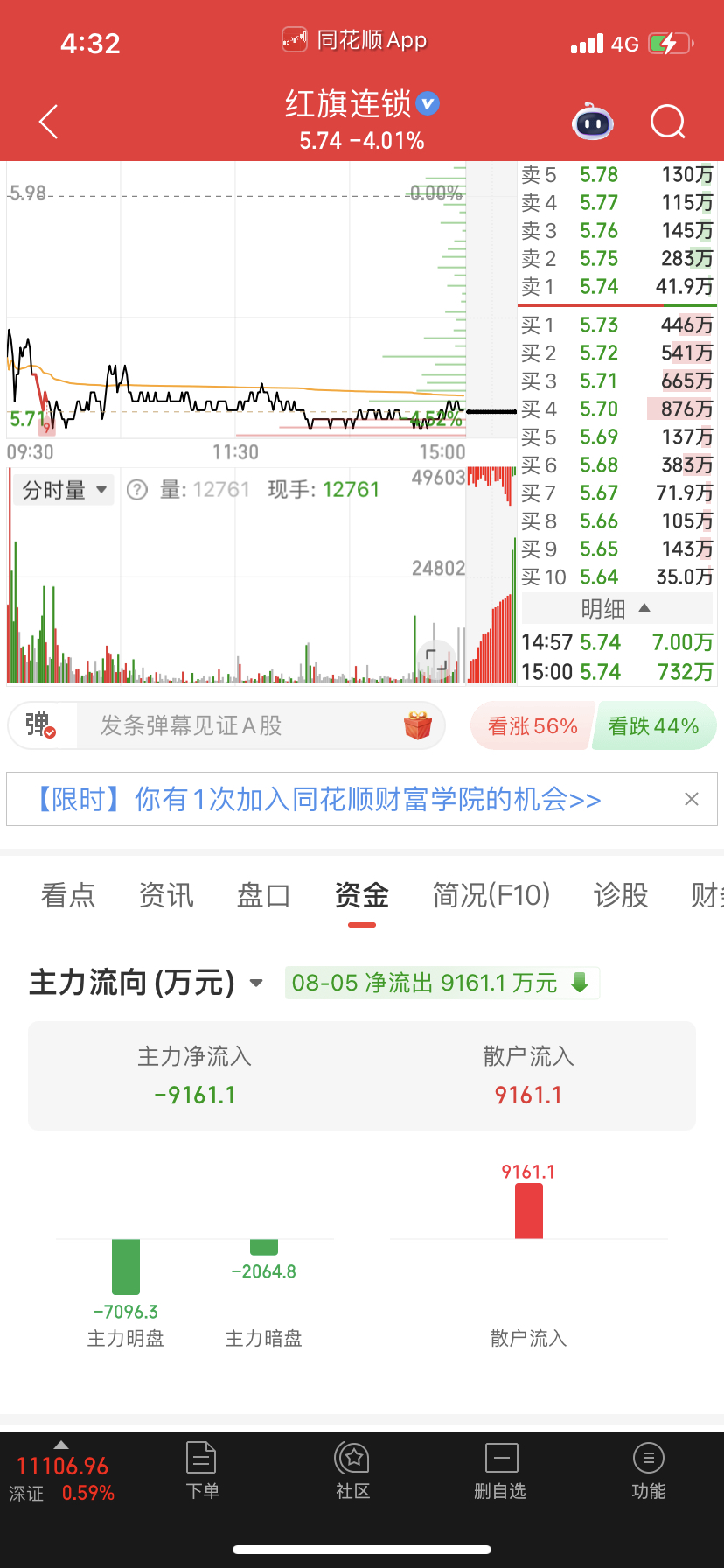Screen dimensions: 724x1568
Task: Open the 主力流向 (万元) dropdown
Action: tap(146, 982)
